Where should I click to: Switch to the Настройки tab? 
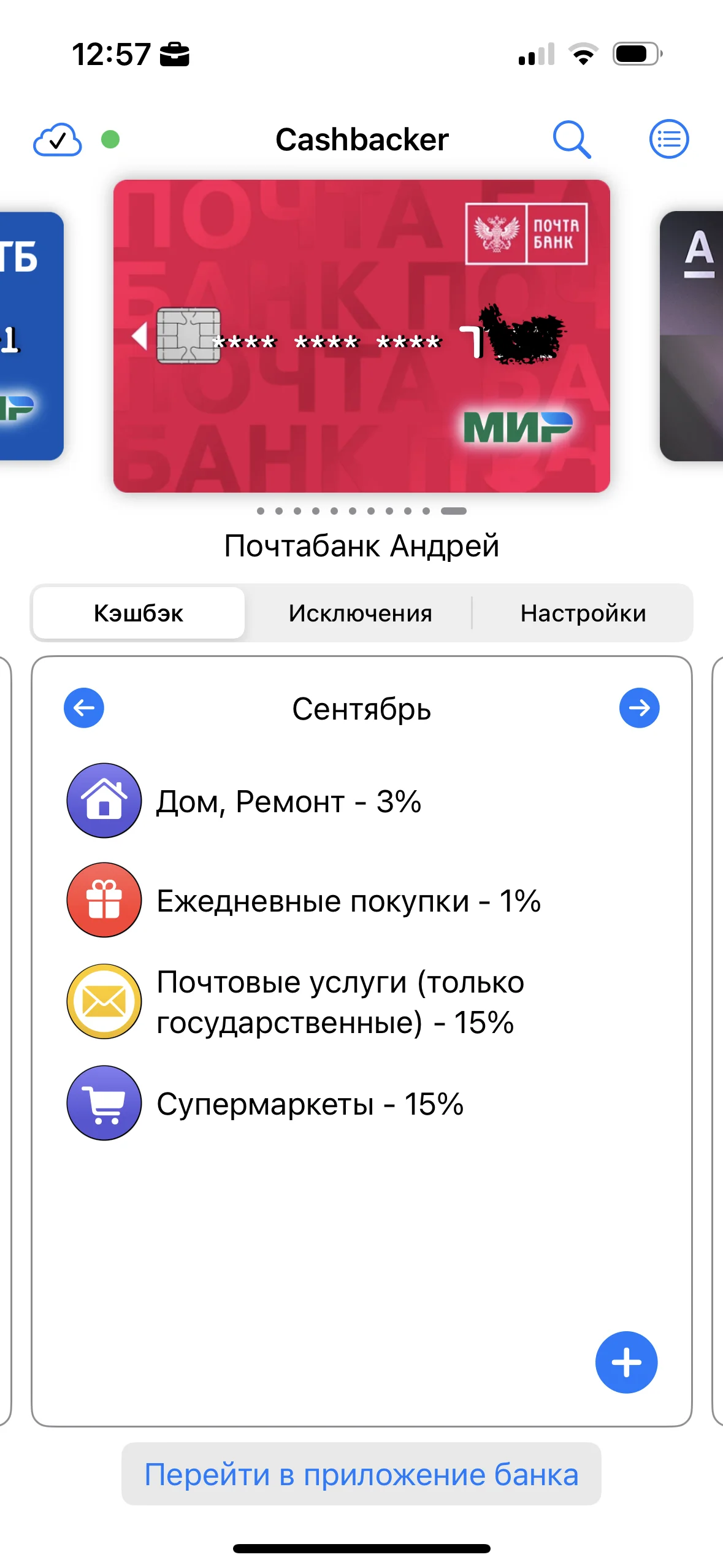(583, 613)
